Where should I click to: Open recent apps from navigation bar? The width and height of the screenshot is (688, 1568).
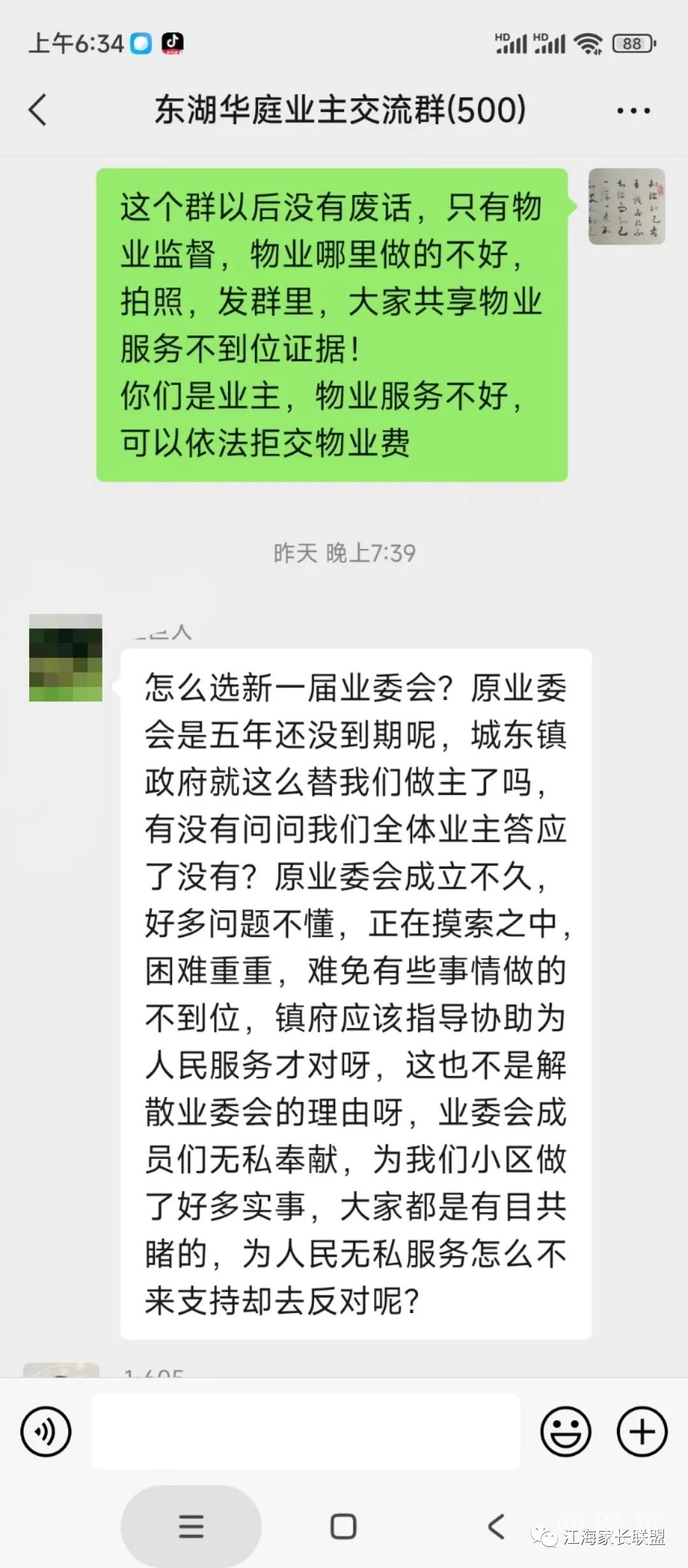click(x=191, y=1527)
